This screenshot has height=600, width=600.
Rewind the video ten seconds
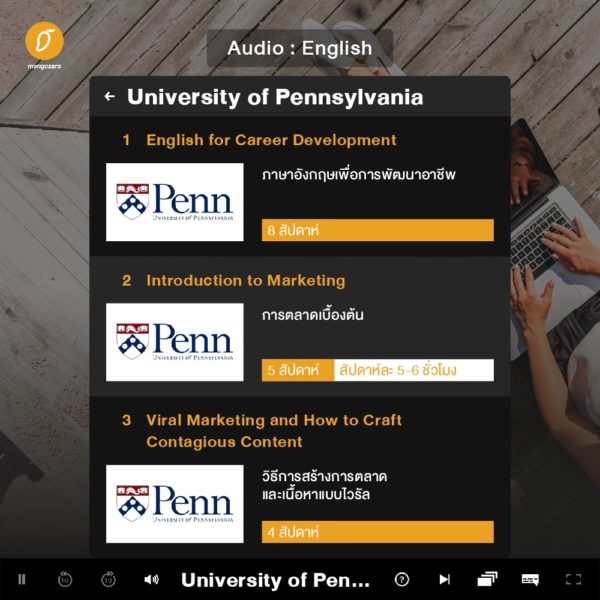pos(65,579)
